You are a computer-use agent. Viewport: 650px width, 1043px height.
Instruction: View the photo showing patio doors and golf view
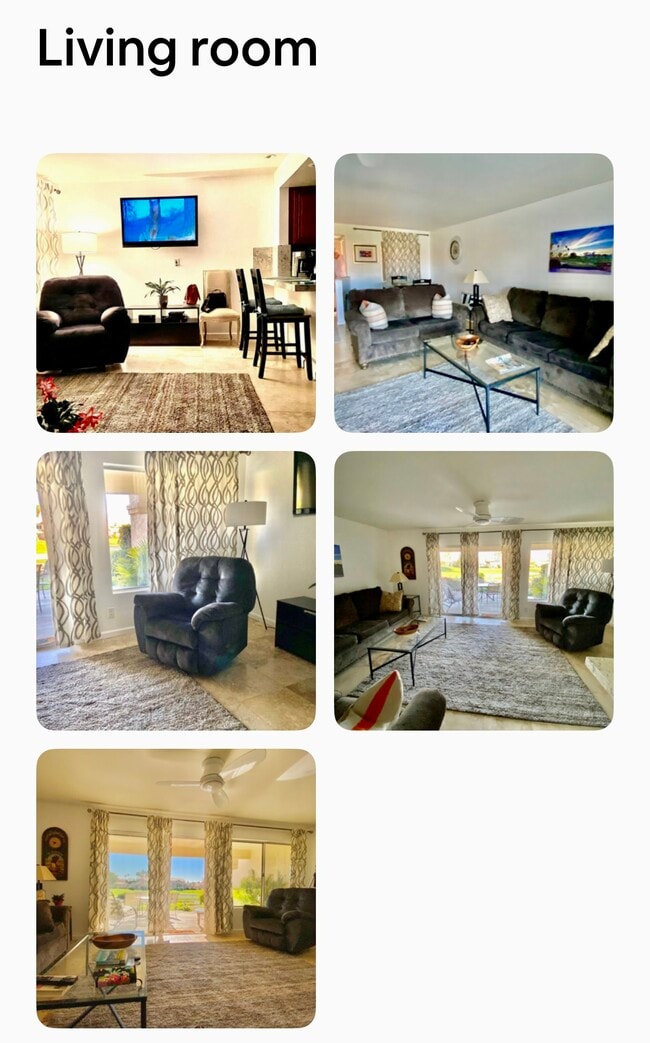(176, 888)
